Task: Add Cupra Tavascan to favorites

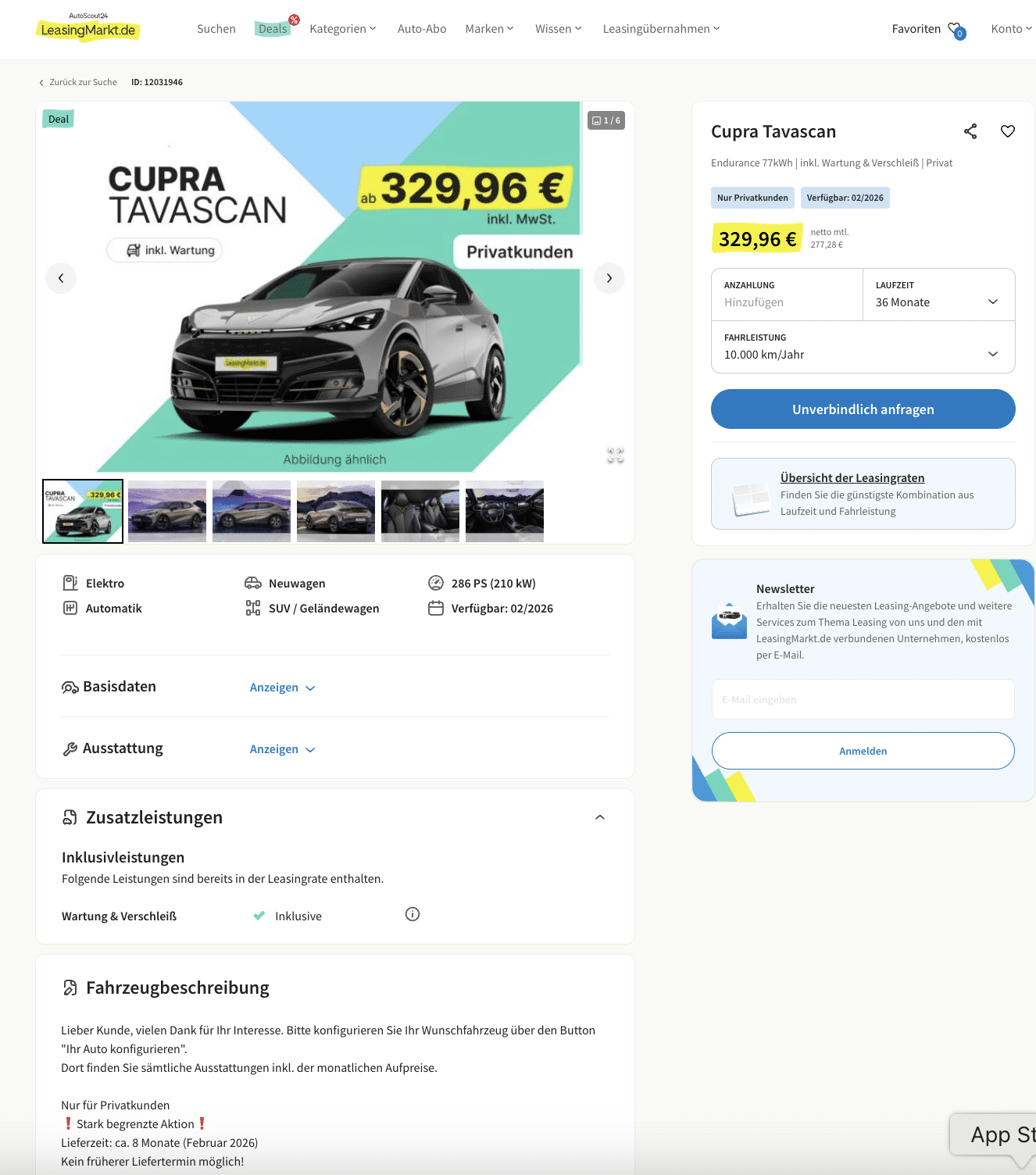Action: pyautogui.click(x=1008, y=131)
